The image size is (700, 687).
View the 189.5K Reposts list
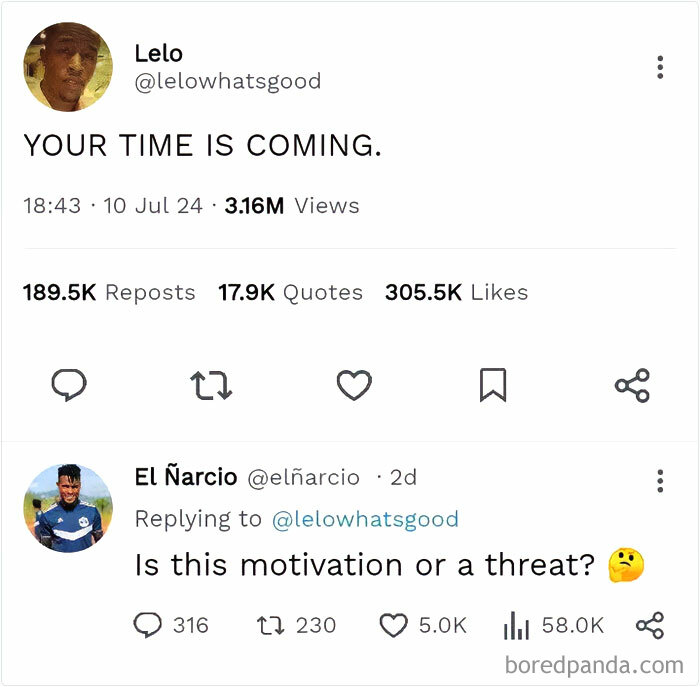[109, 293]
